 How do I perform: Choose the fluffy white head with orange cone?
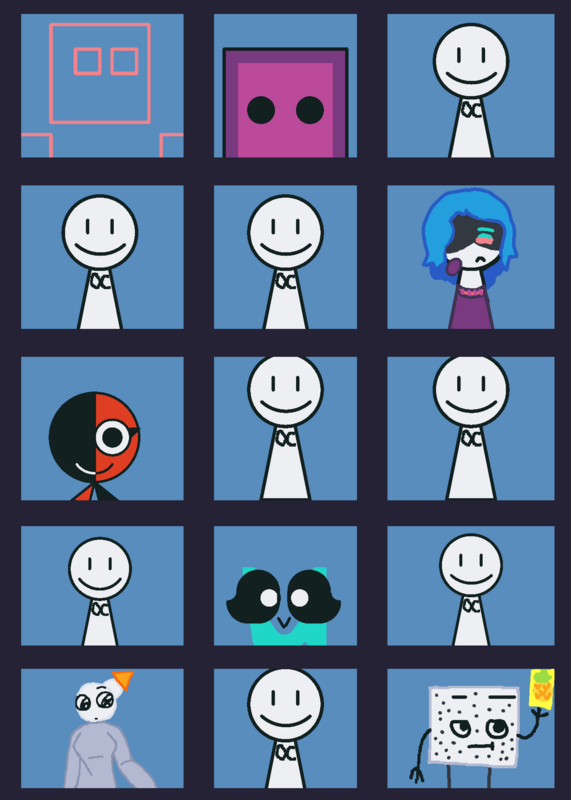coord(102,729)
